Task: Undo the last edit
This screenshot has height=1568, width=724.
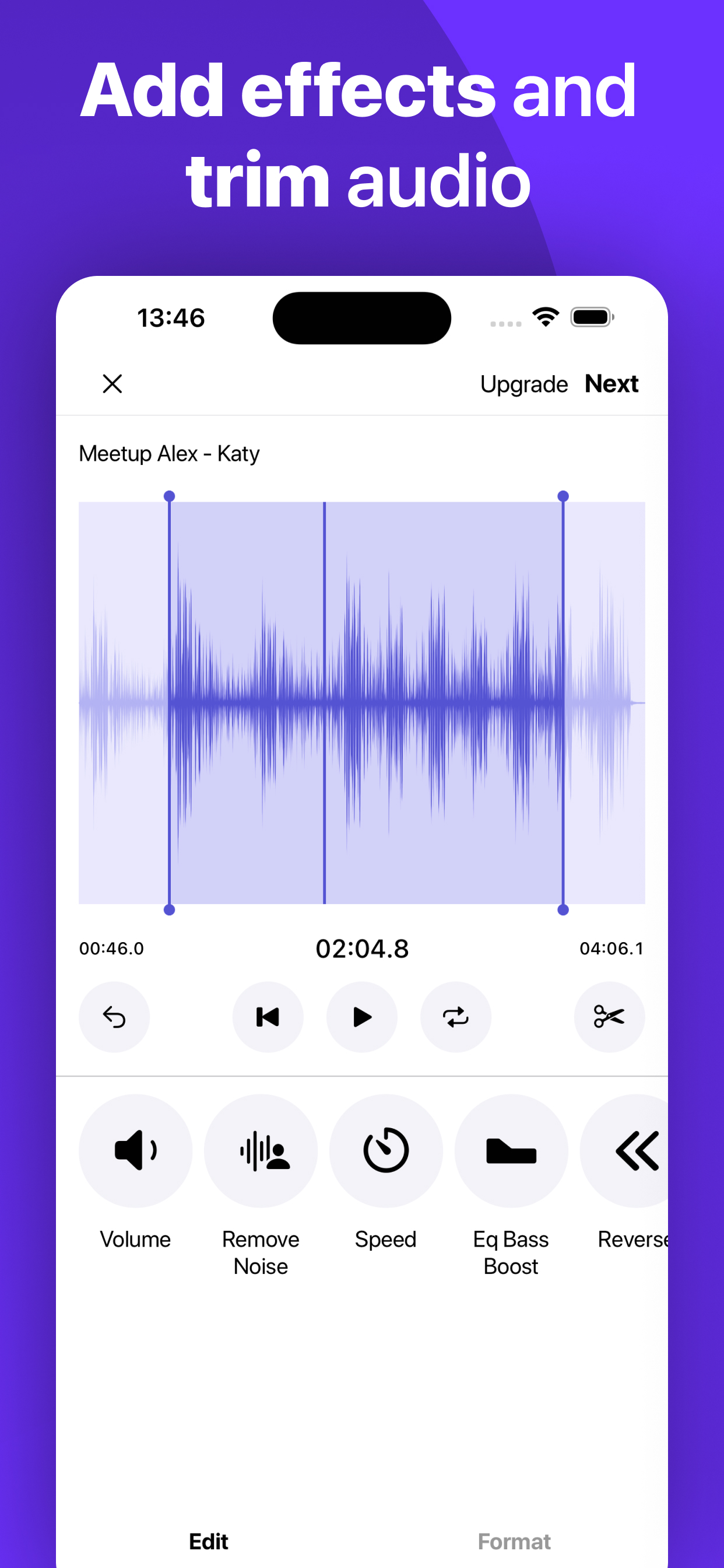Action: pyautogui.click(x=114, y=1017)
